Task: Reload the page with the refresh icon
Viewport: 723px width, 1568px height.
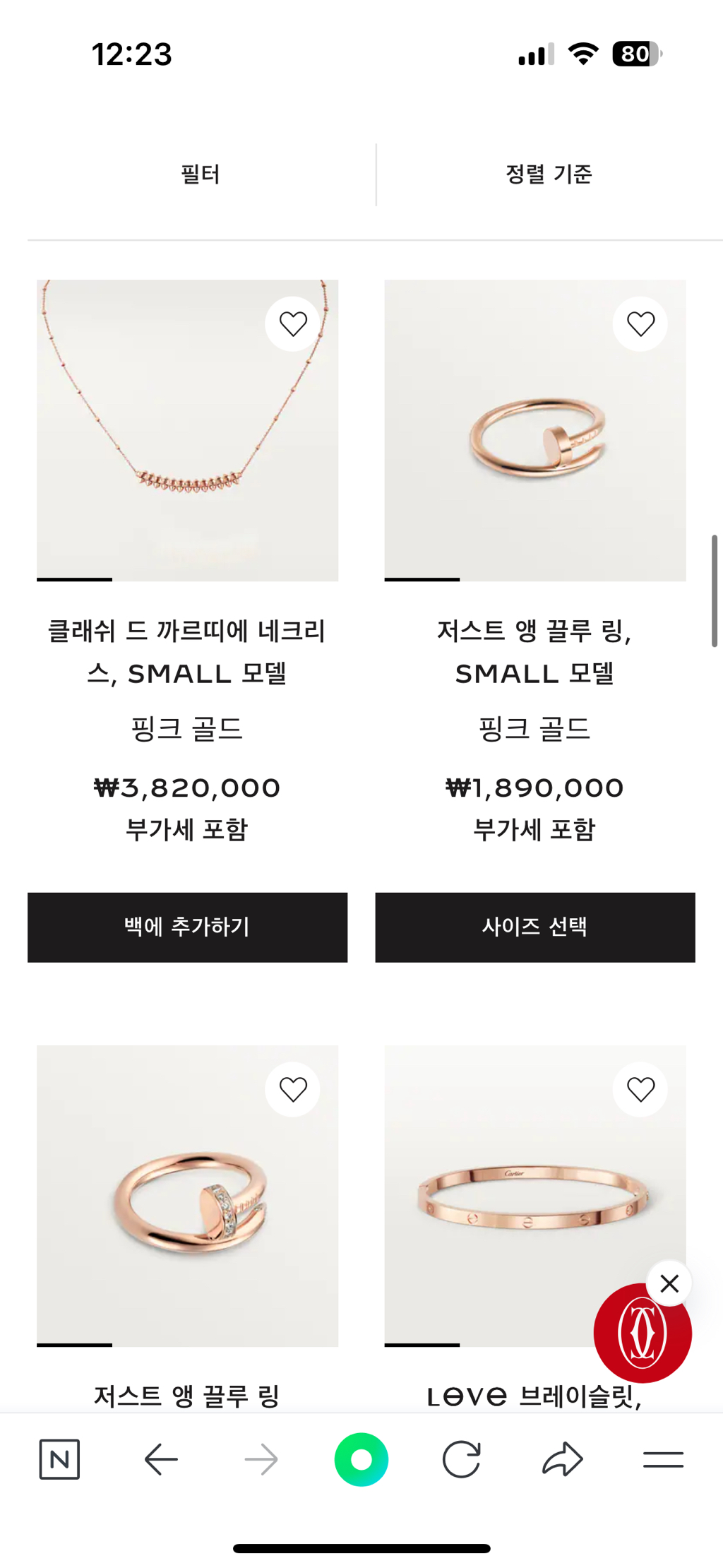Action: pyautogui.click(x=461, y=1460)
